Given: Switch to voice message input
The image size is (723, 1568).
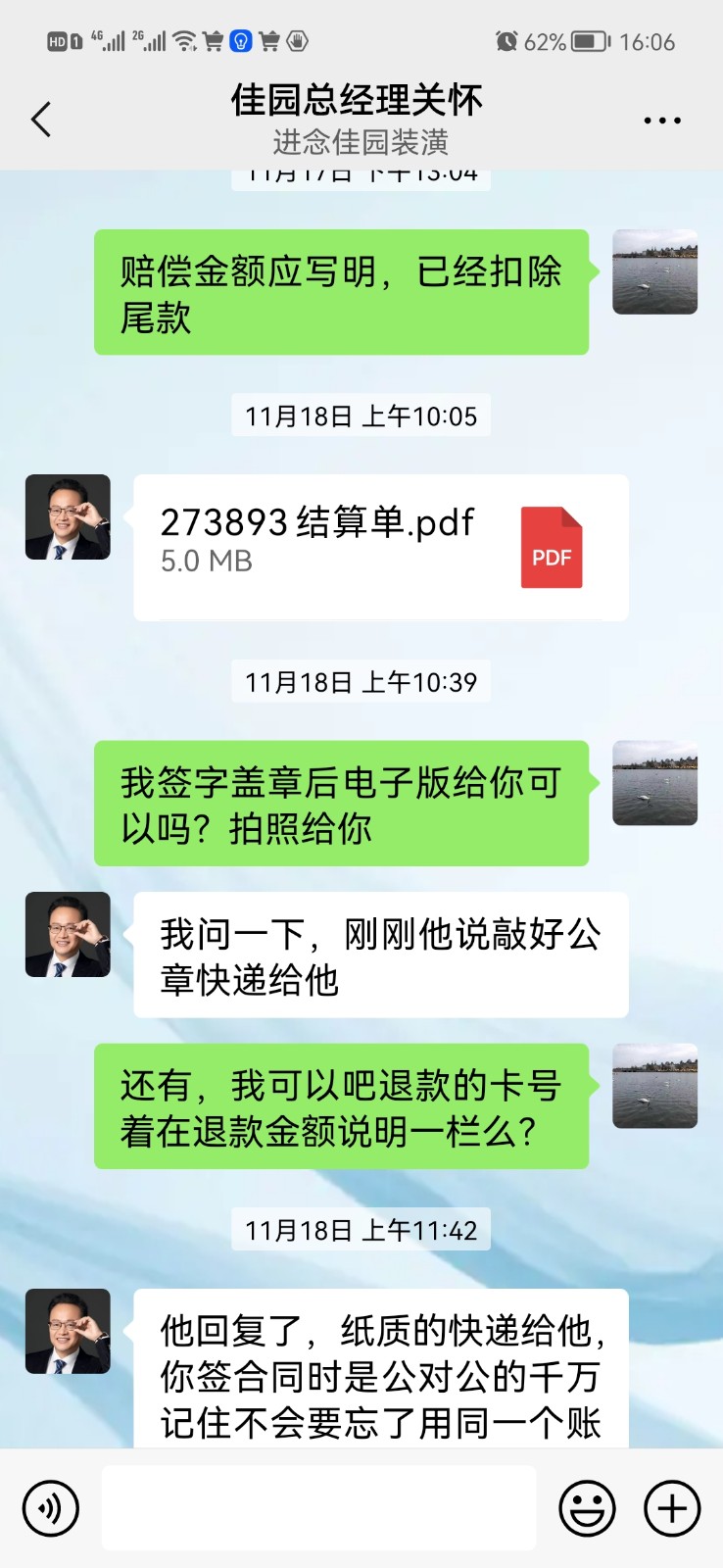Looking at the screenshot, I should point(50,1508).
